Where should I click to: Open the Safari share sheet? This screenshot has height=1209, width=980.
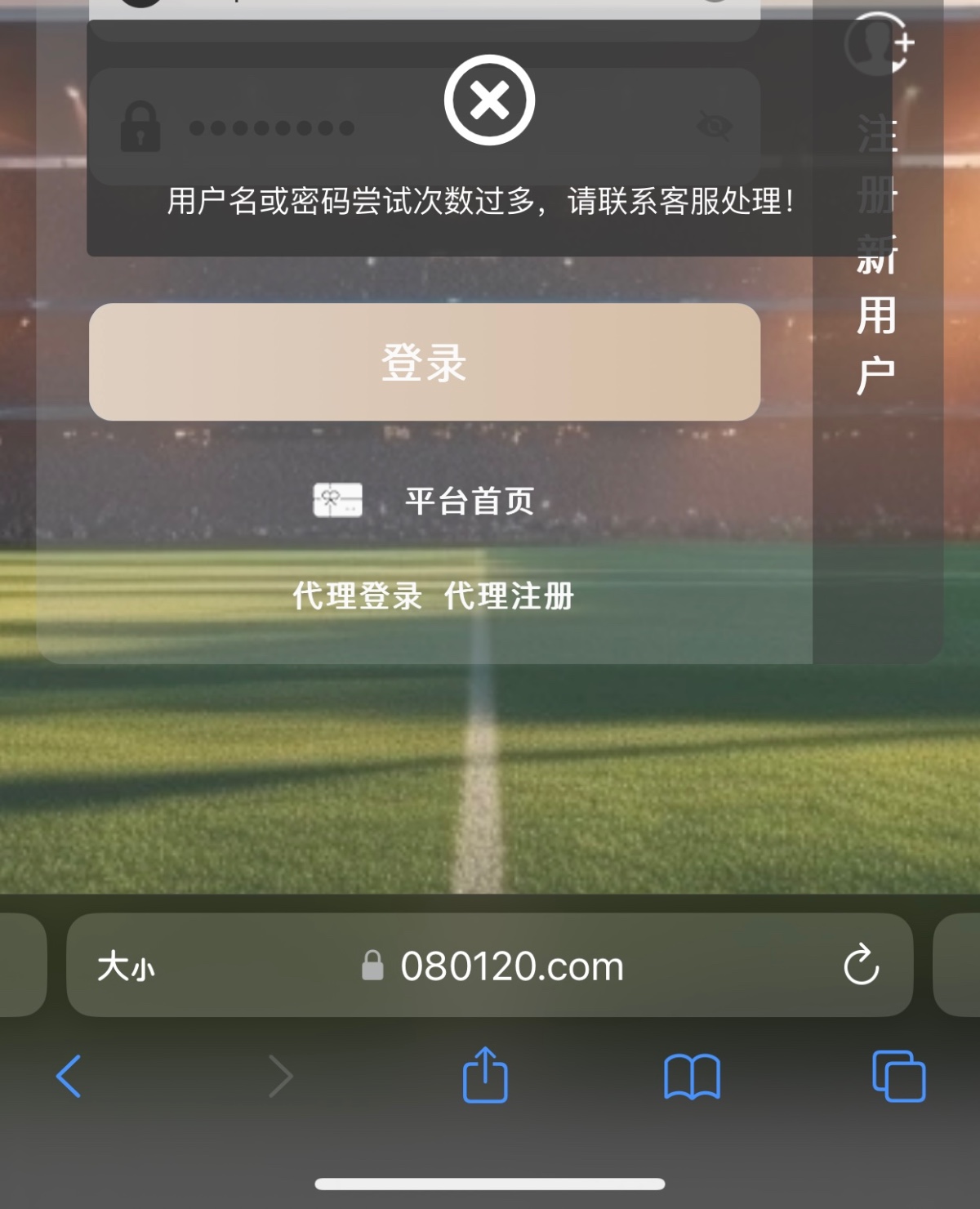[x=485, y=1076]
